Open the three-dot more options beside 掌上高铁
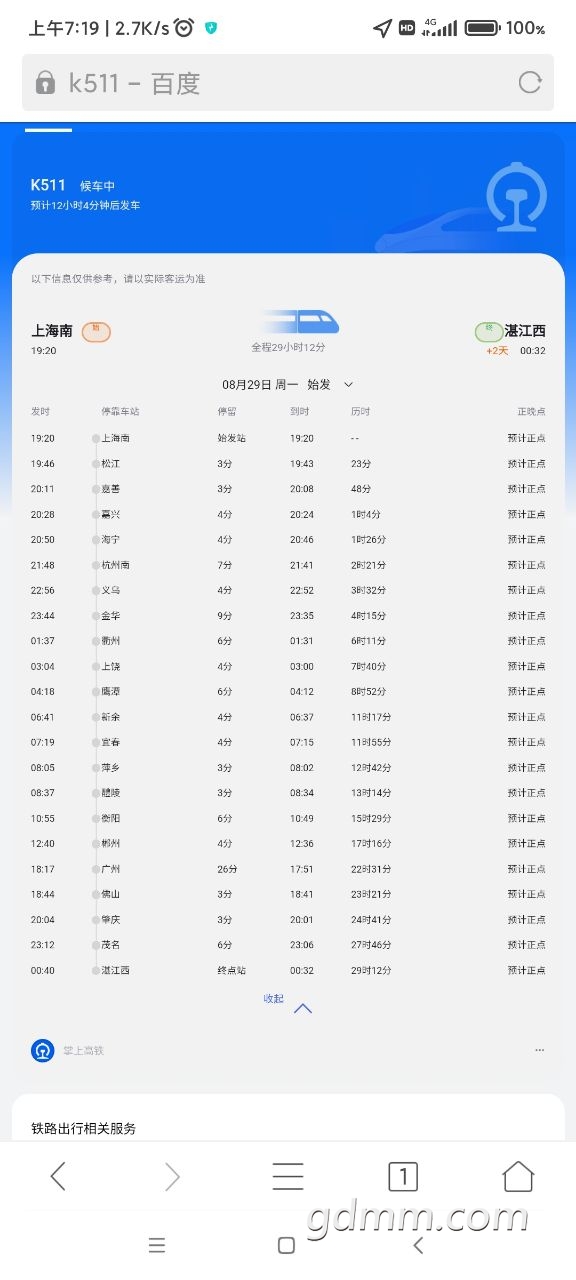The height and width of the screenshot is (1280, 576). click(x=540, y=1050)
